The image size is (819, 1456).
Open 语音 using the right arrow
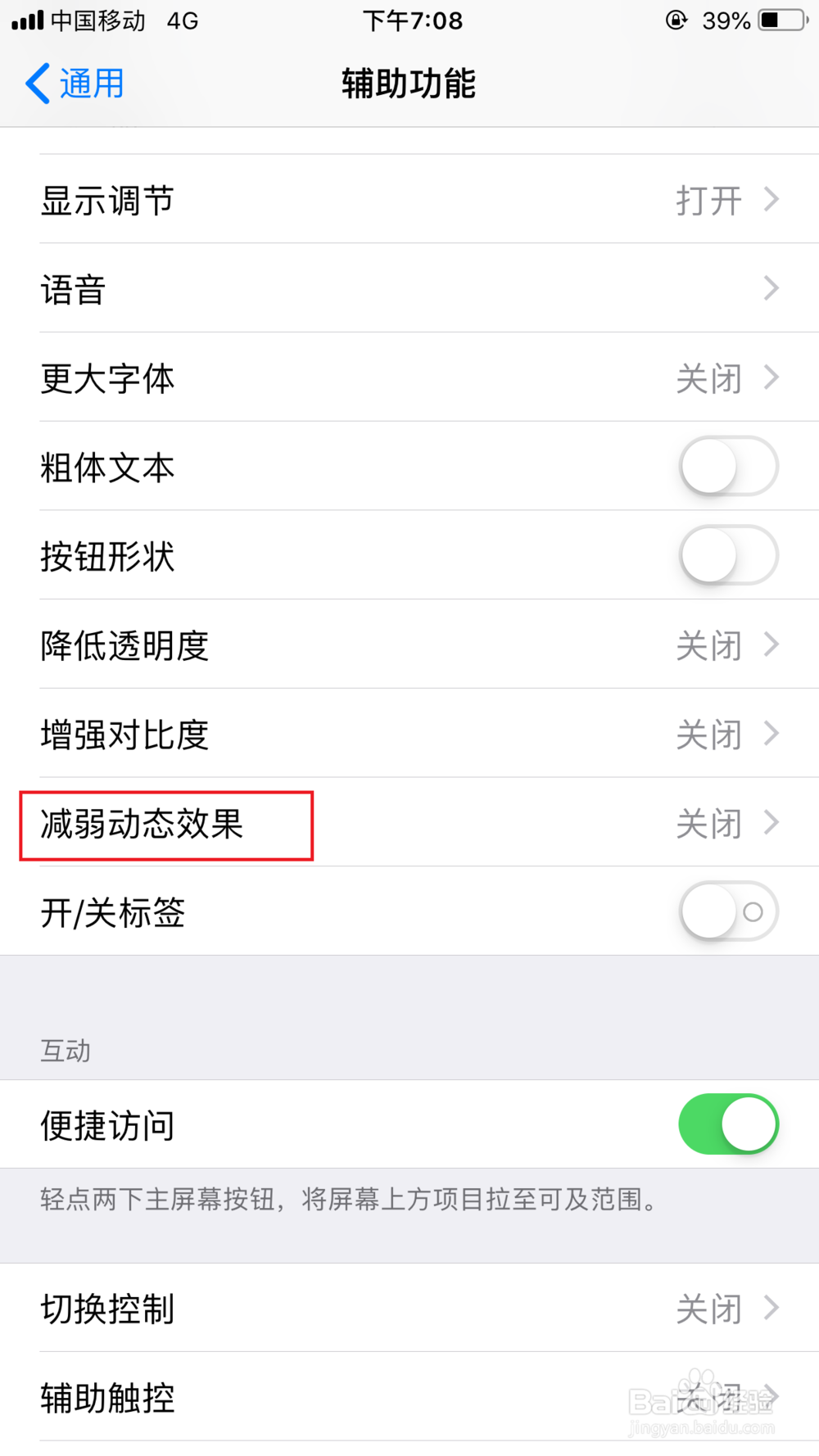[x=771, y=288]
